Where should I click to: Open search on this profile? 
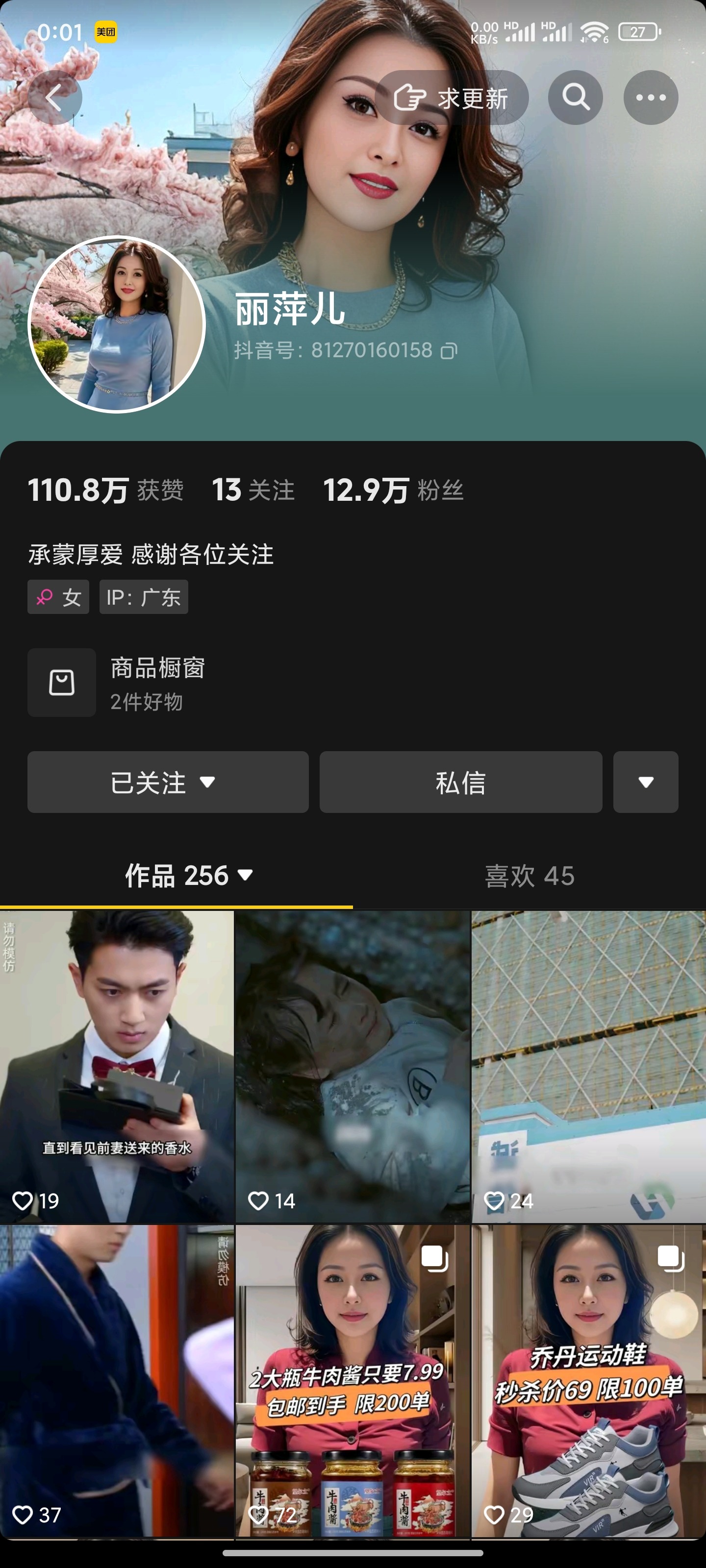coord(575,98)
